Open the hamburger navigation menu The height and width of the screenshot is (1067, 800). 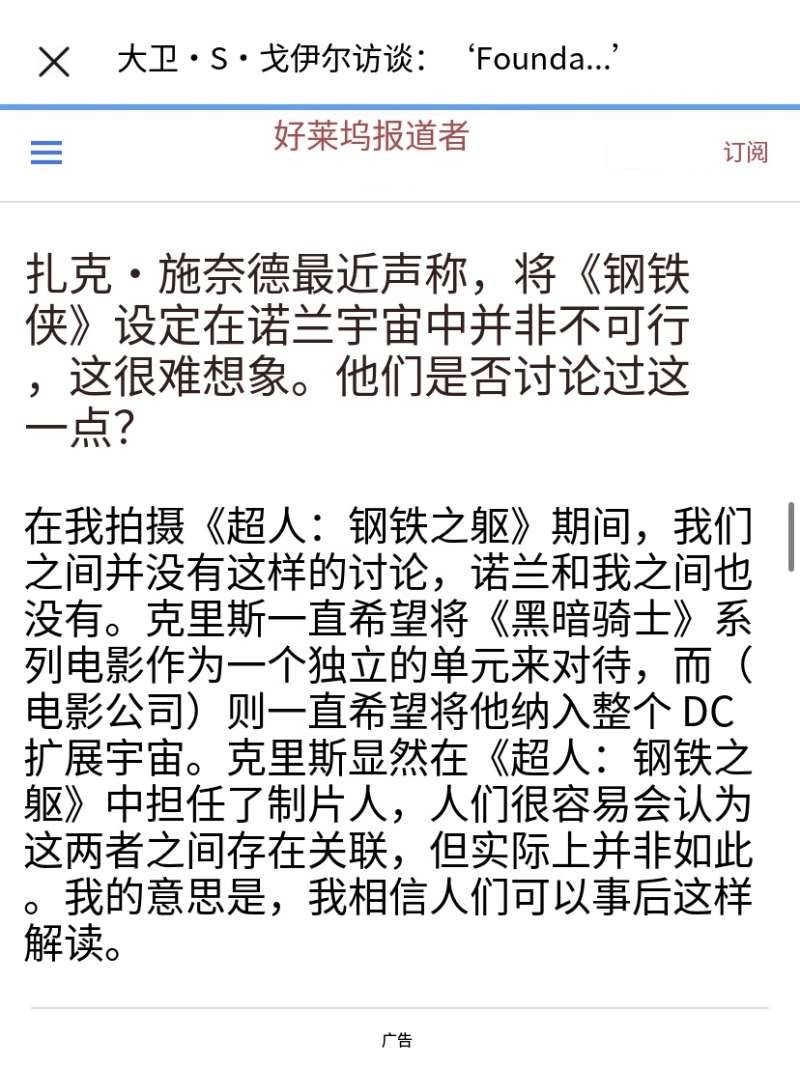46,153
